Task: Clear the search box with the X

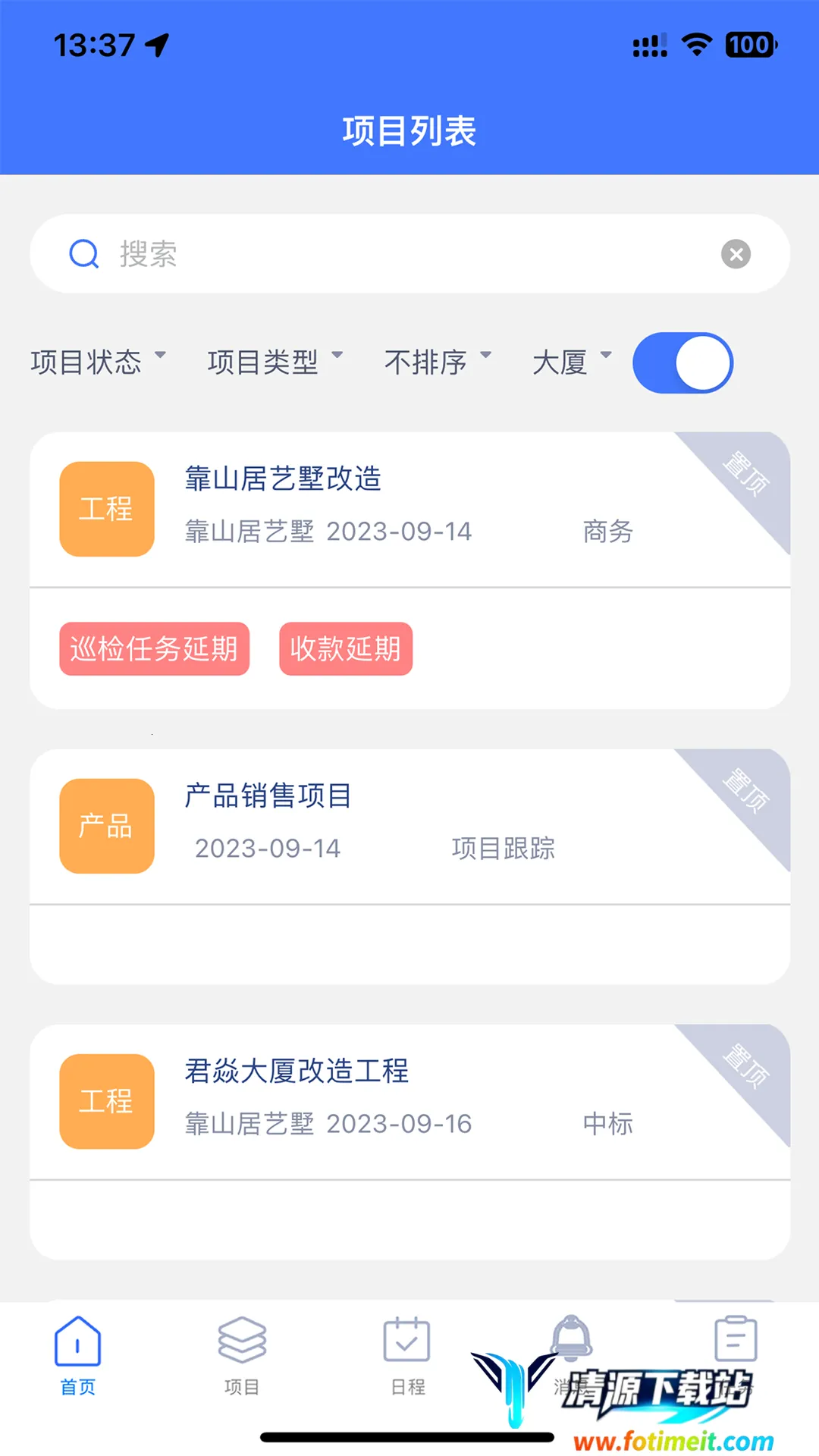Action: point(736,254)
